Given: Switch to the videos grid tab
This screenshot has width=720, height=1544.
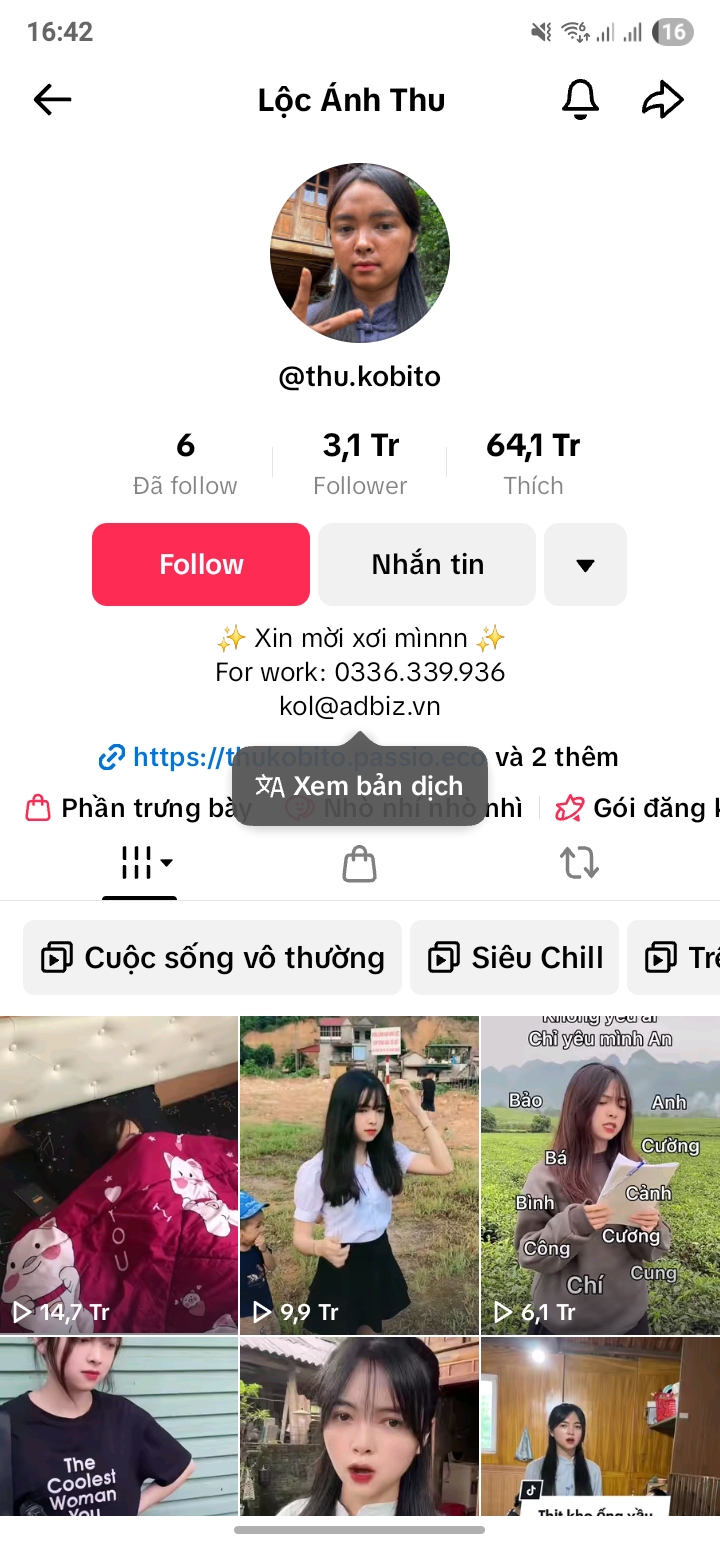Looking at the screenshot, I should point(140,863).
